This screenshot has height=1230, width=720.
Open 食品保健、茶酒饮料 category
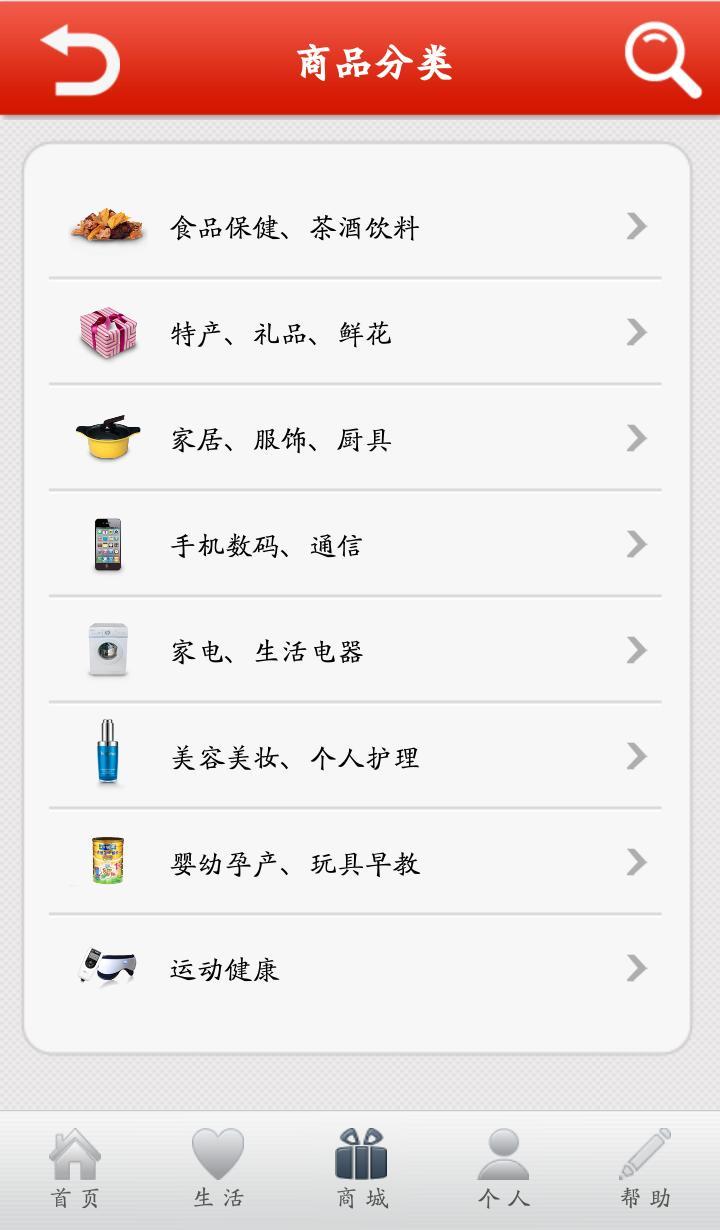(355, 227)
